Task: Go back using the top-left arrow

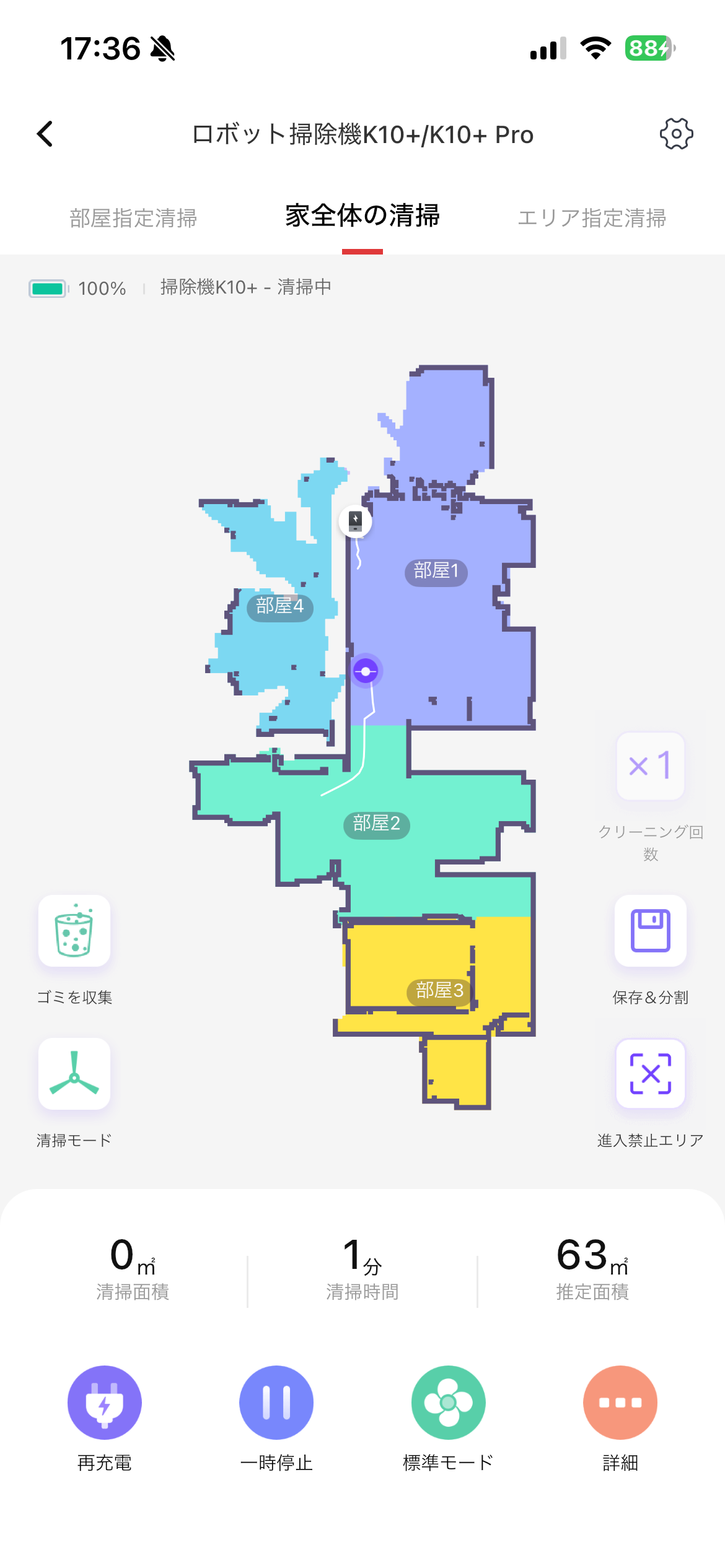Action: (45, 134)
